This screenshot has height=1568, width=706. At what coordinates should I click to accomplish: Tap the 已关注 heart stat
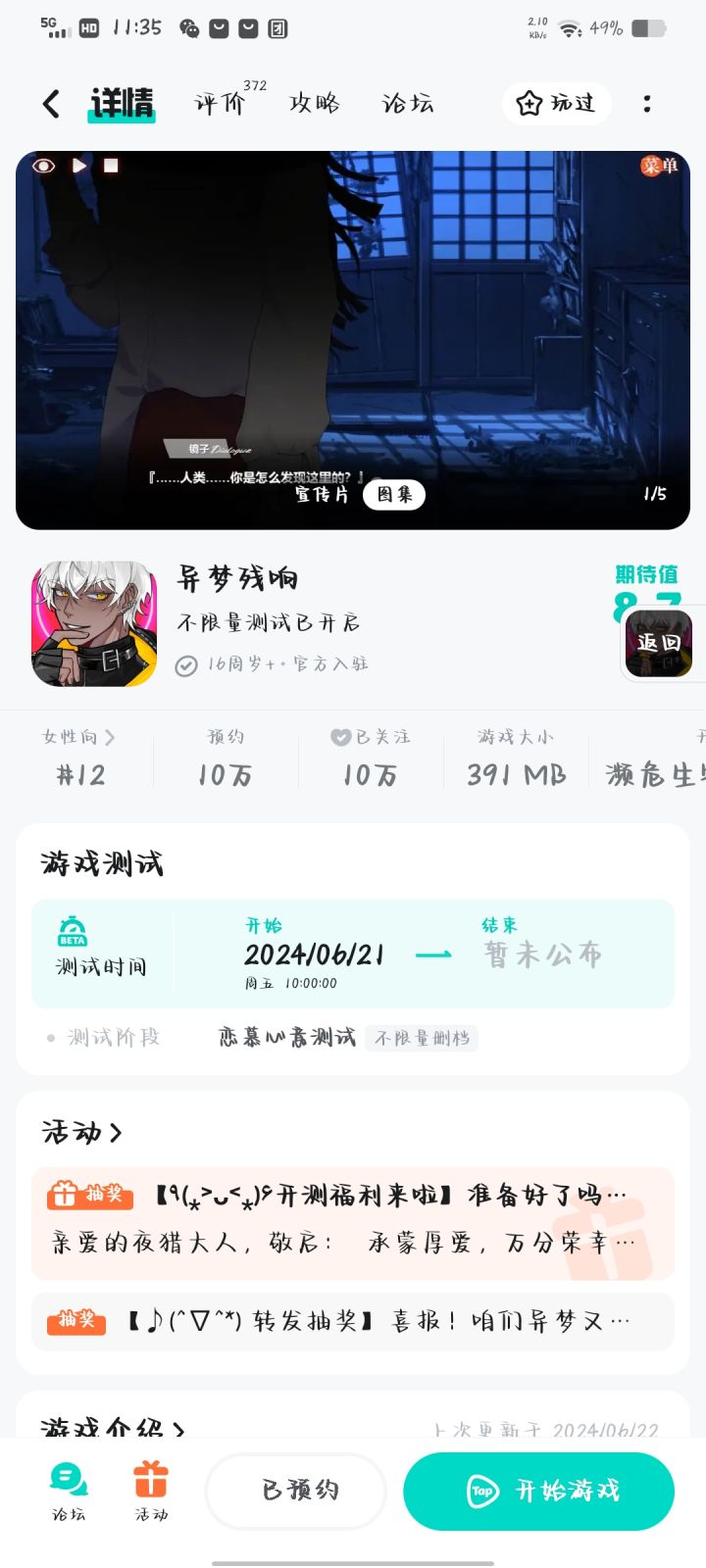coord(371,737)
